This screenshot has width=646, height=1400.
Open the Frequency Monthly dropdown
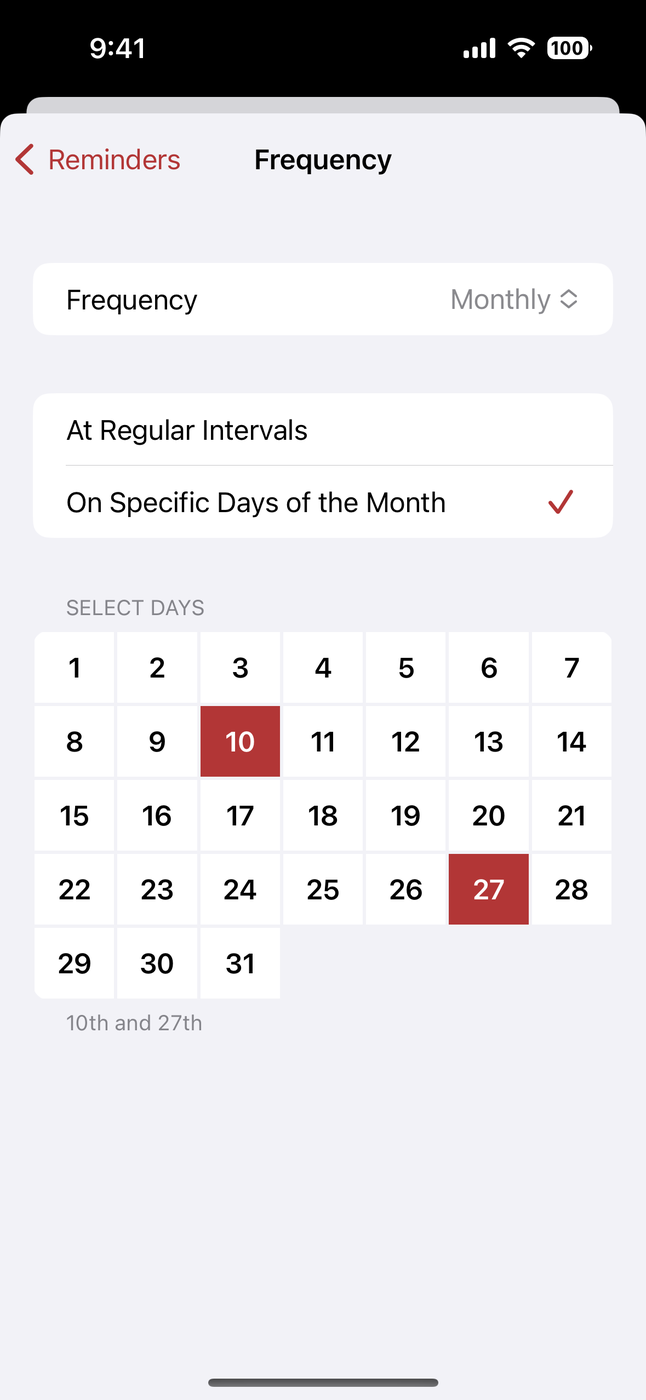[x=514, y=300]
